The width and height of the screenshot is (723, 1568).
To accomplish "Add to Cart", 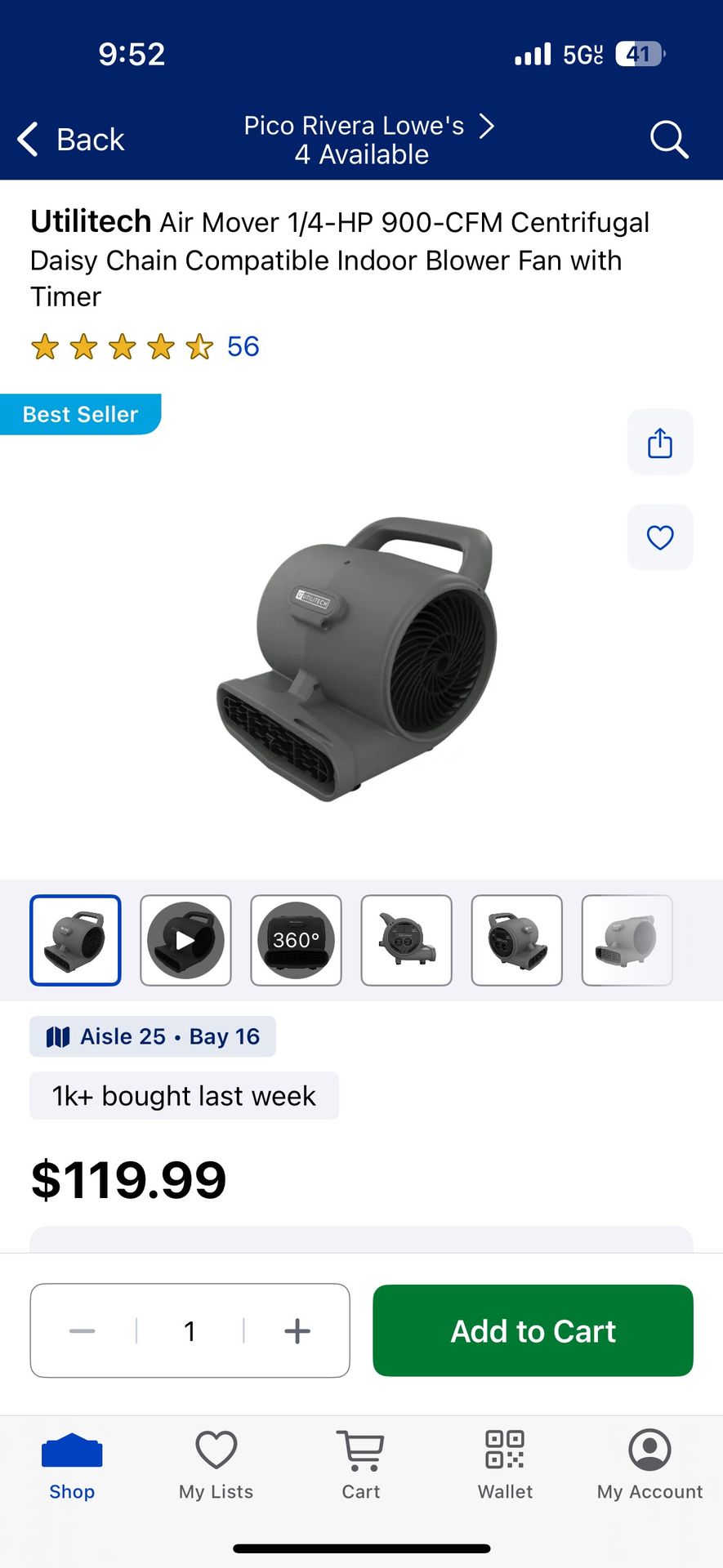I will coord(533,1331).
